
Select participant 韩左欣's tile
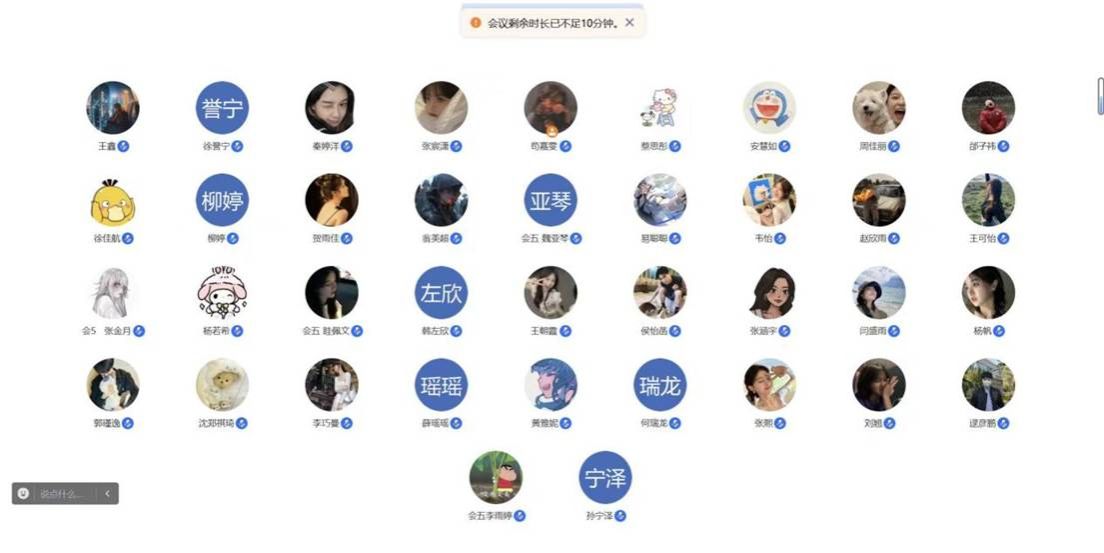tap(441, 292)
